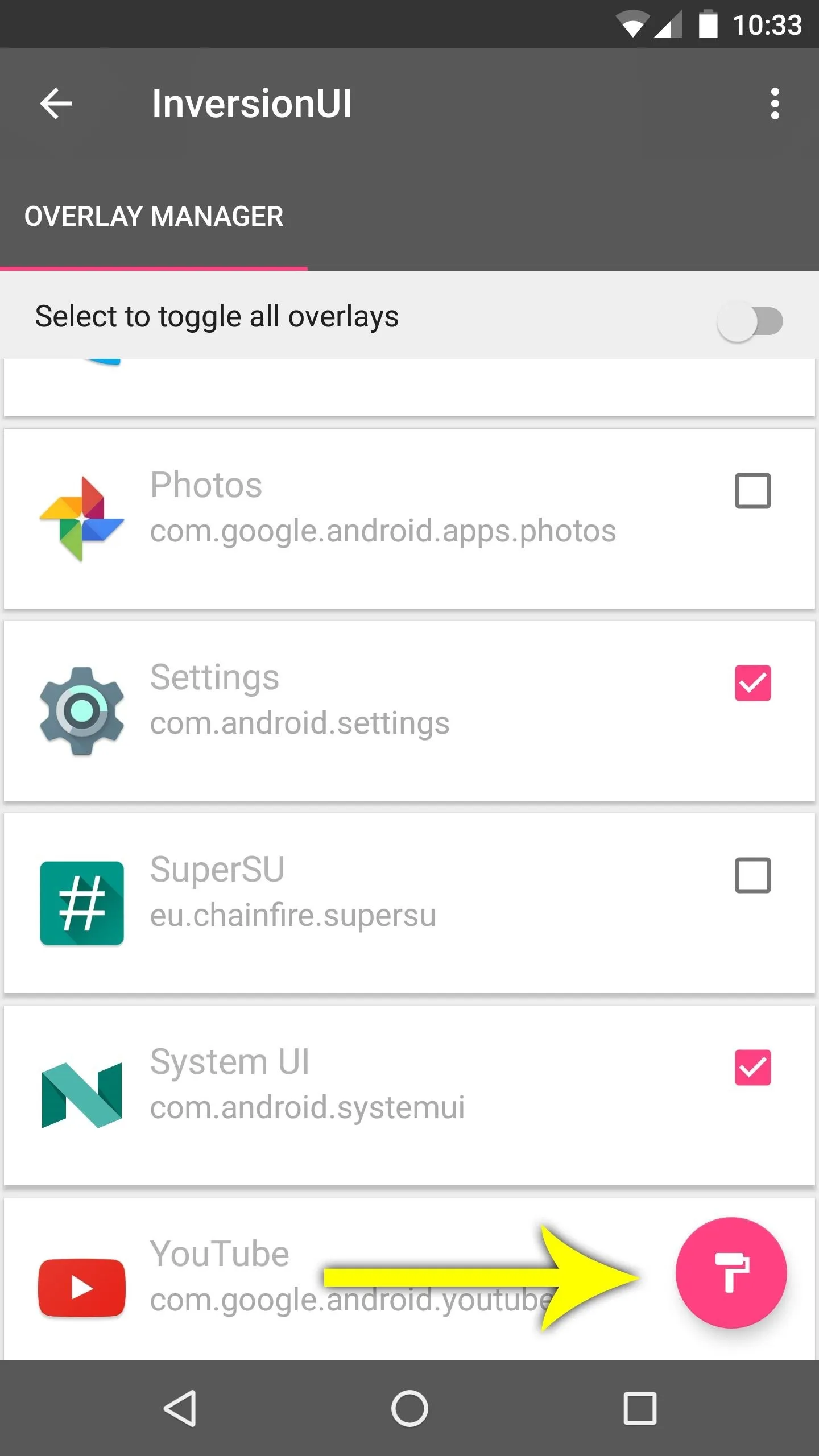Uncheck the Settings overlay checkbox
Screen dimensions: 819x1456
[752, 682]
